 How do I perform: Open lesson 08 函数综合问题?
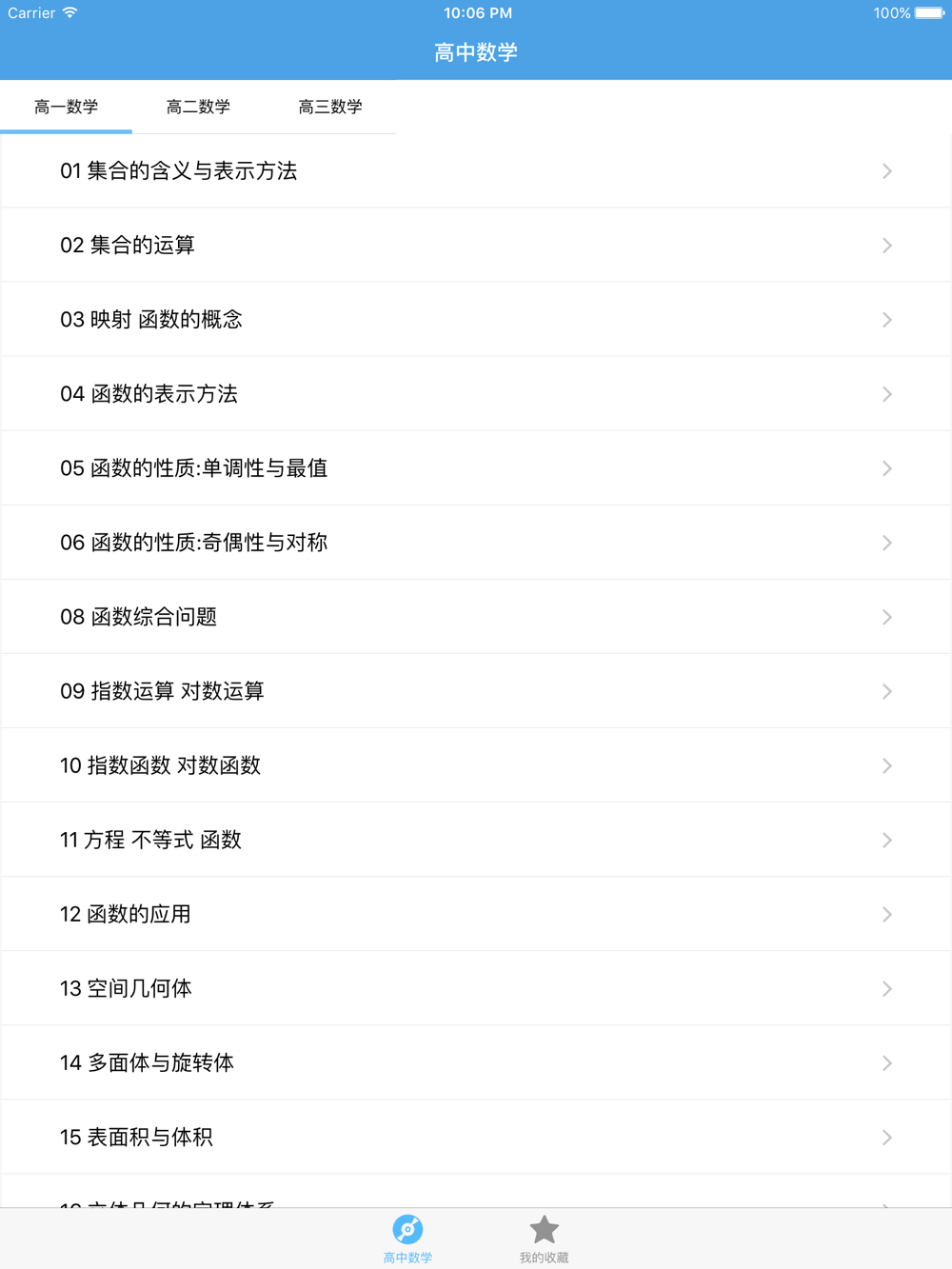476,617
